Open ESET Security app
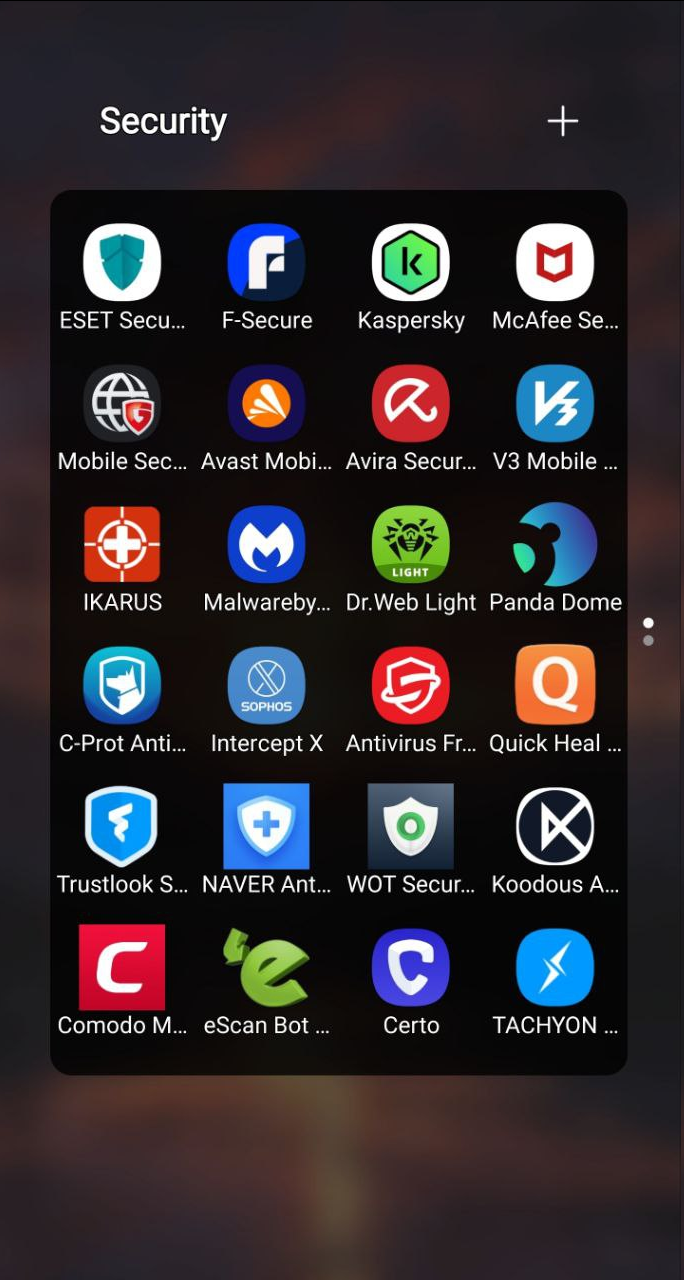Screen dimensions: 684x1280 122,263
